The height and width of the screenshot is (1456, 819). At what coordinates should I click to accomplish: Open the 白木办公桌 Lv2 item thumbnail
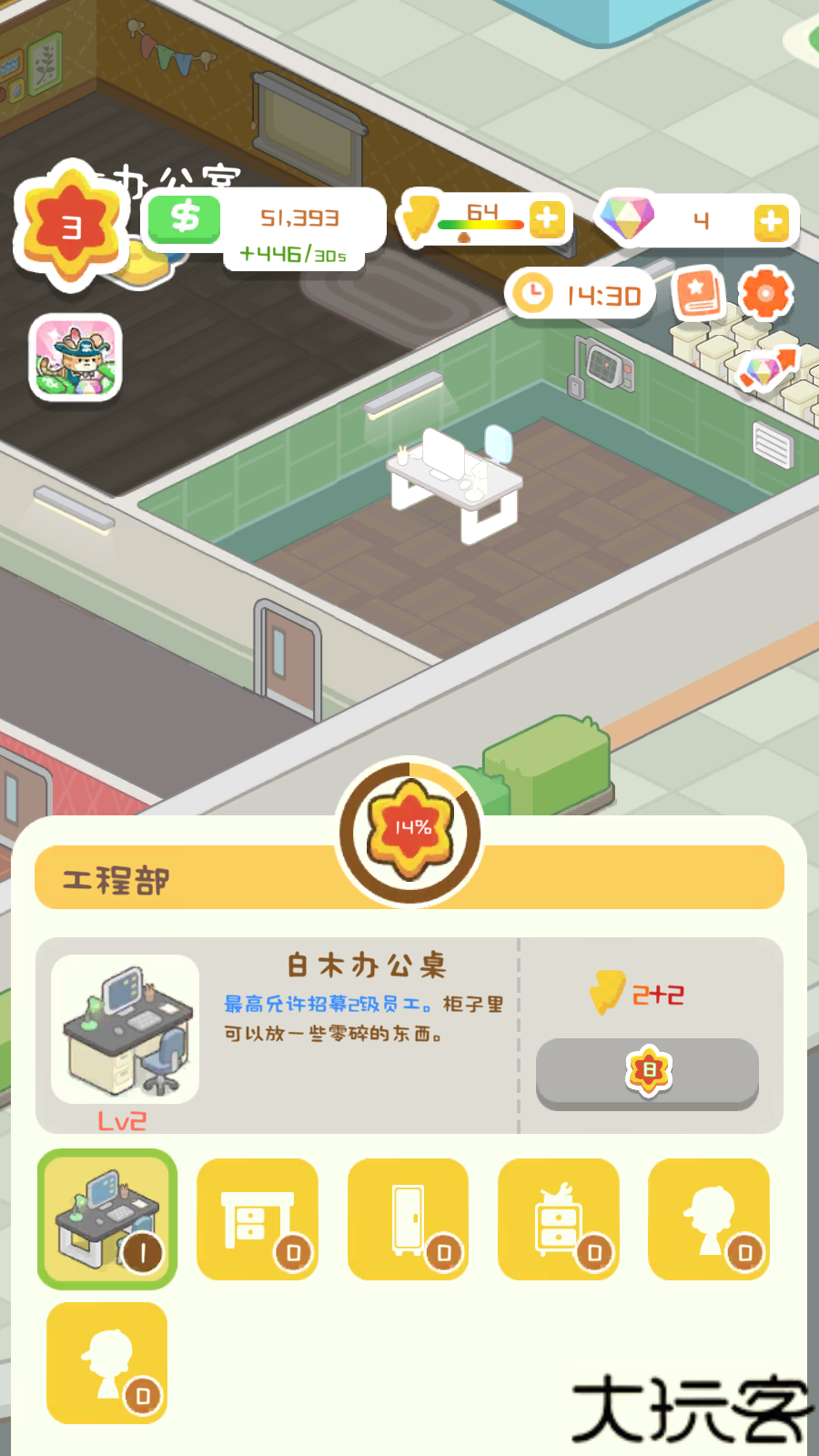point(125,1028)
